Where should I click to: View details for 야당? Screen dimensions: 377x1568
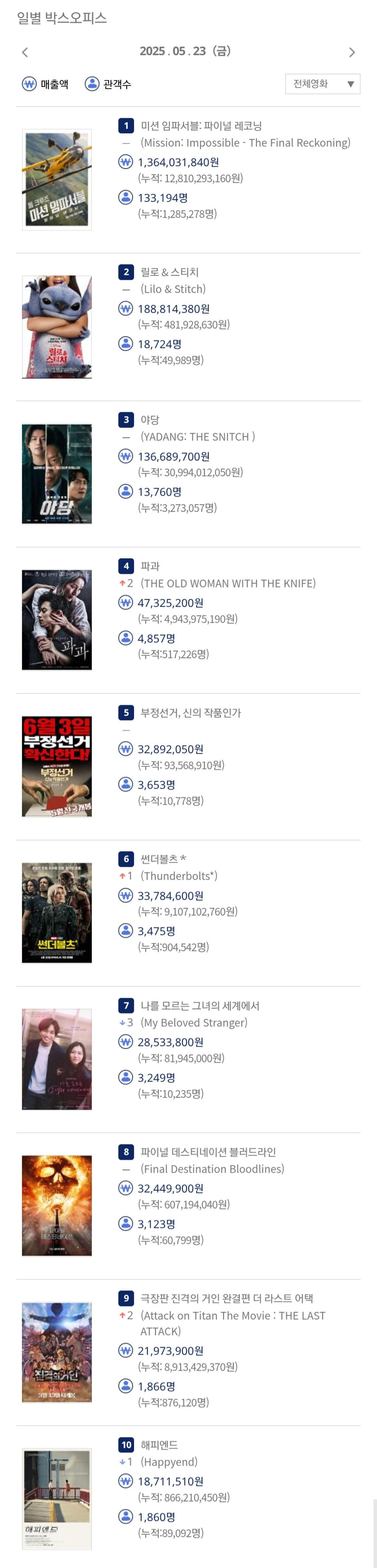[149, 420]
